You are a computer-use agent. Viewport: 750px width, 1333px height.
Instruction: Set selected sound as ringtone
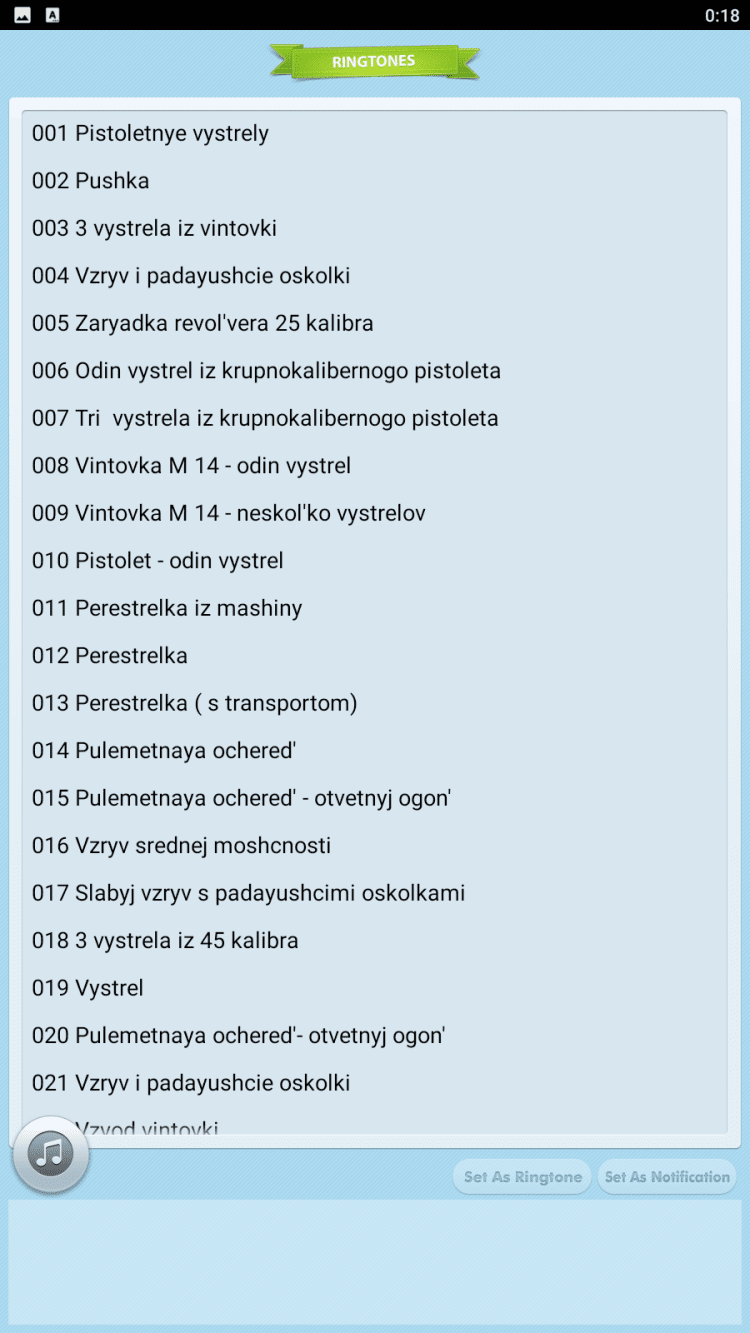[x=522, y=1177]
